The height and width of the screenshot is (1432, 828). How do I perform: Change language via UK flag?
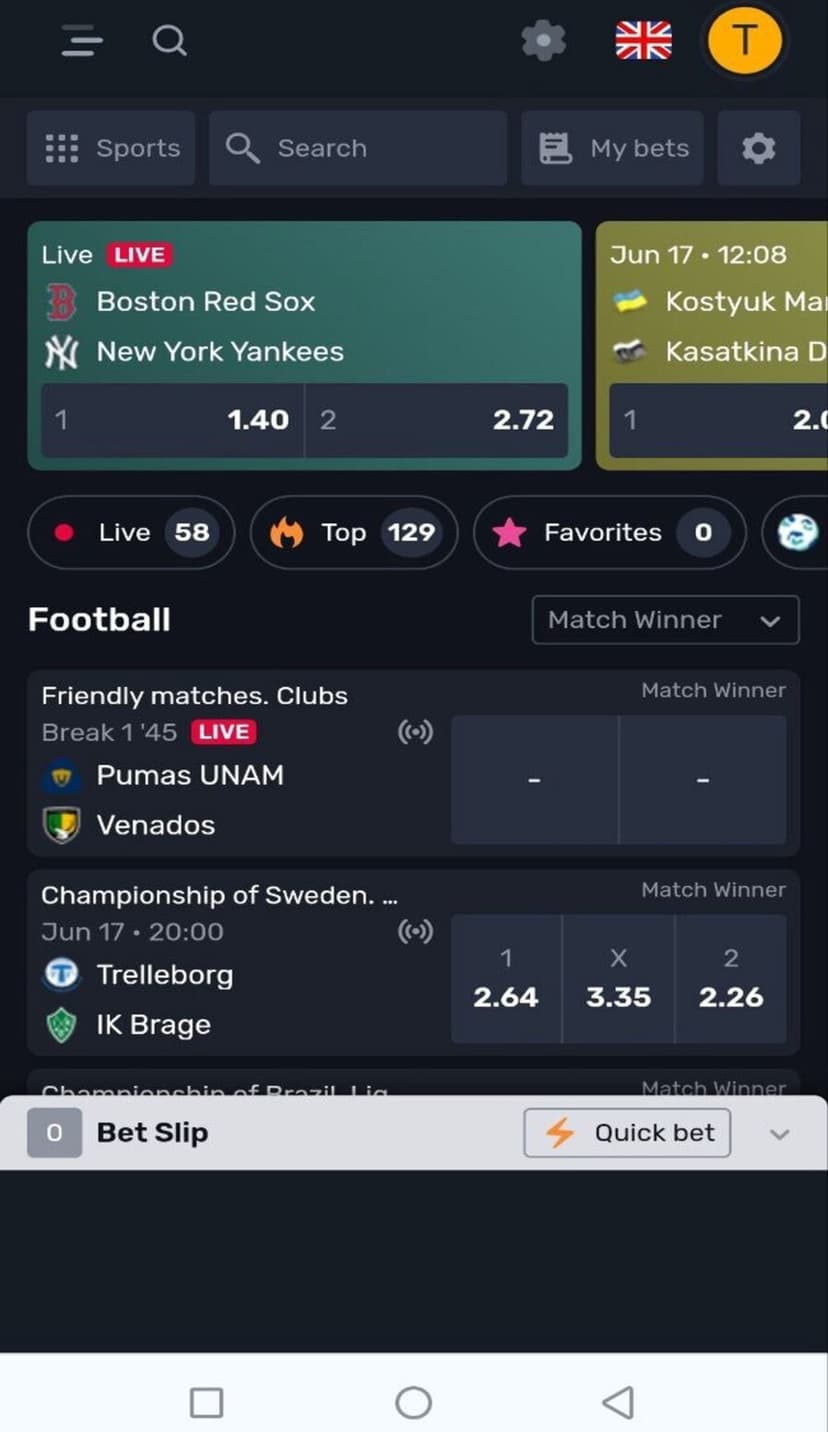(643, 41)
